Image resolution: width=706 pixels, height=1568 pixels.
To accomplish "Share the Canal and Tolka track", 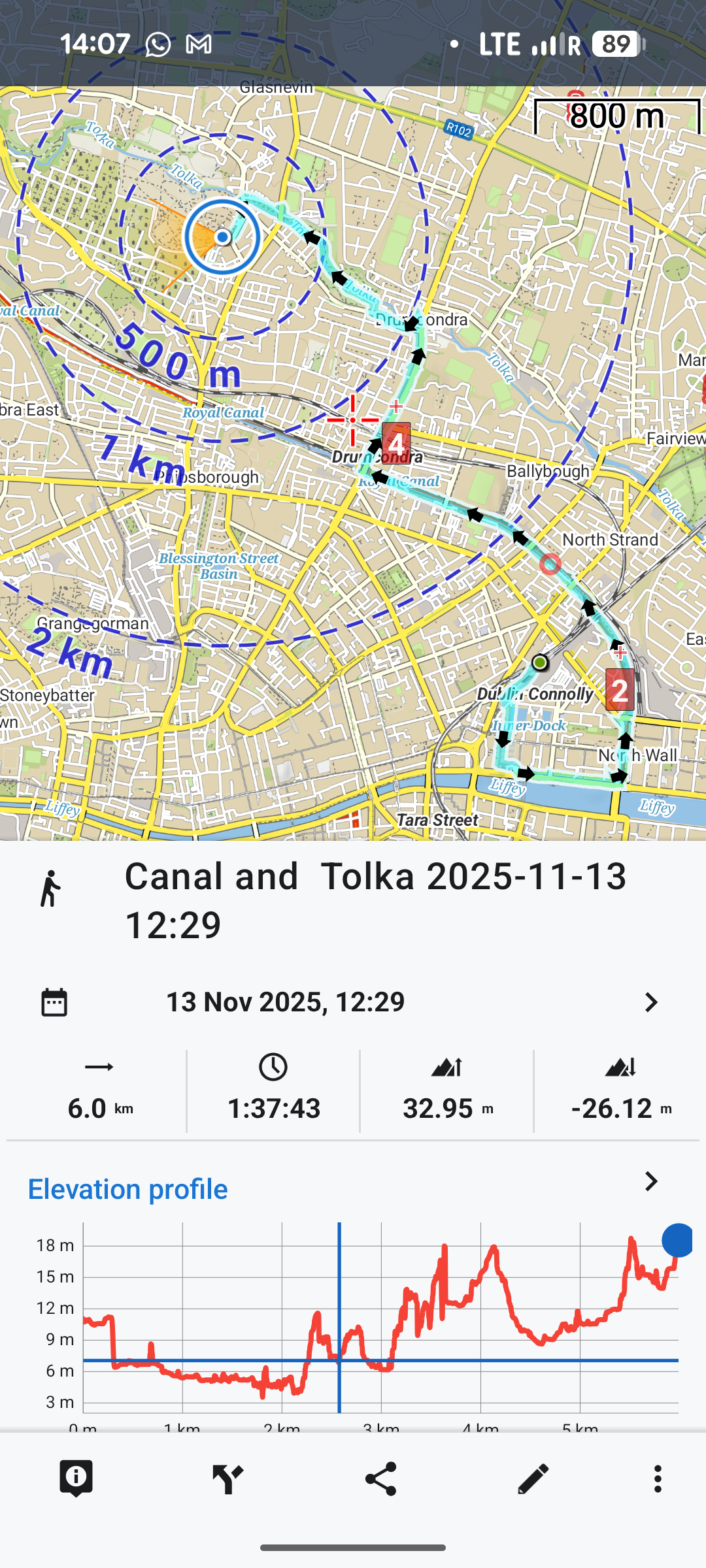I will (x=381, y=1478).
